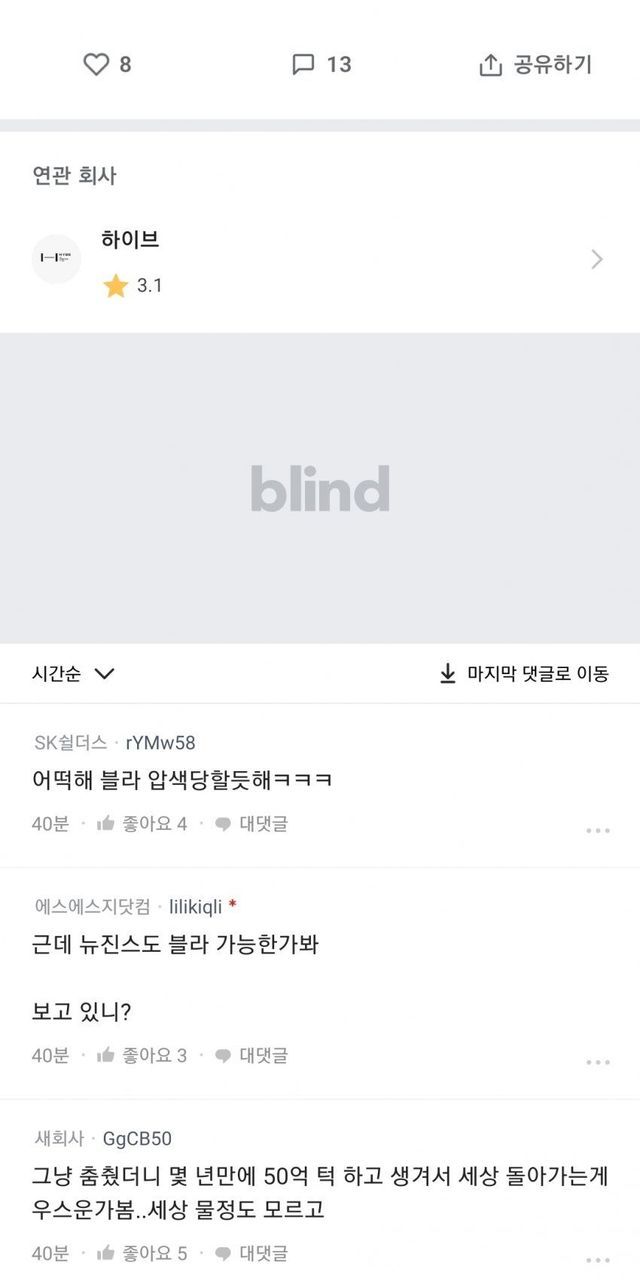
Task: Reply to rYMw58's comment with 대댓글
Action: pos(252,824)
